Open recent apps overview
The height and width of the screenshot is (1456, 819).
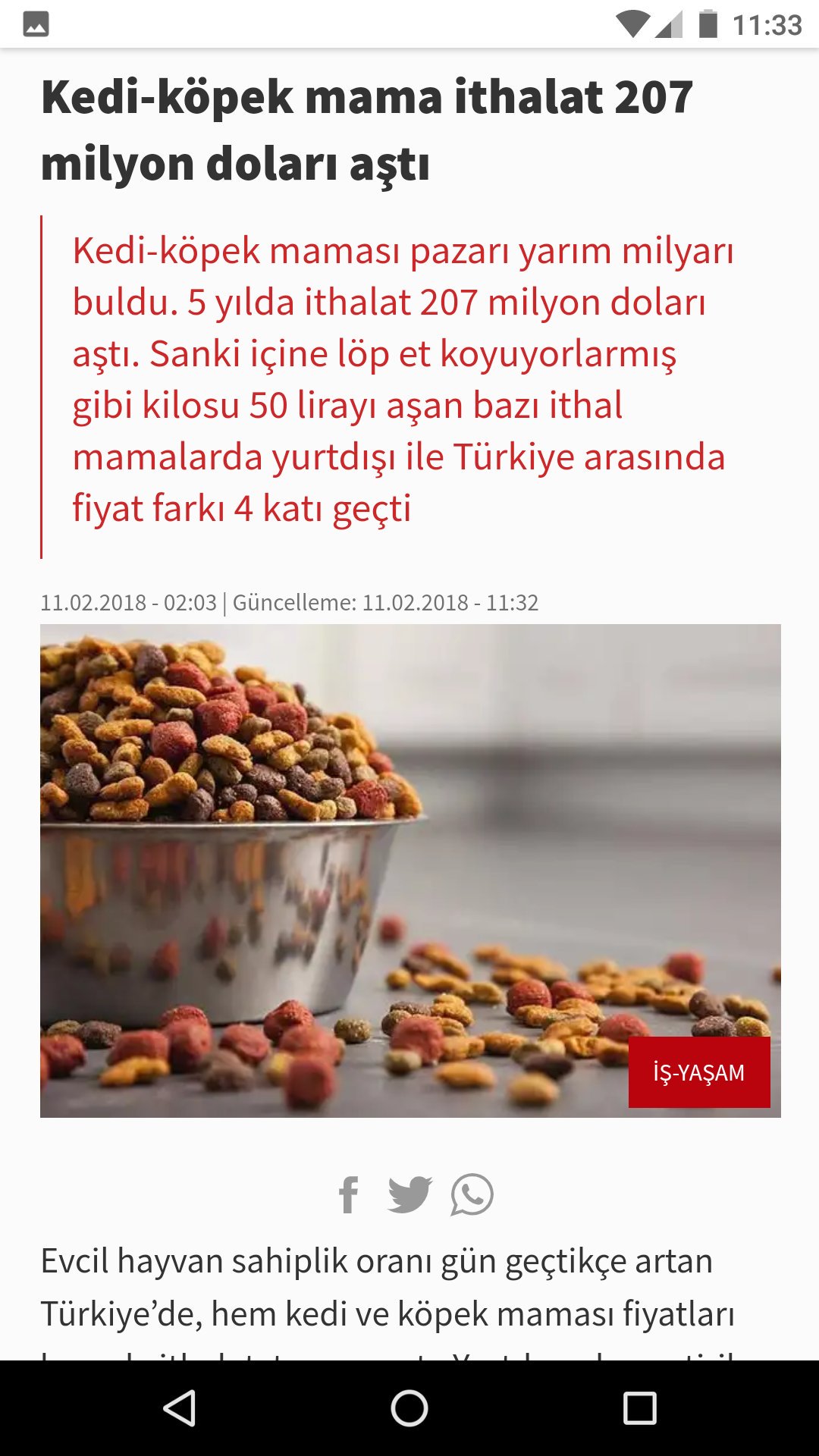[639, 1408]
